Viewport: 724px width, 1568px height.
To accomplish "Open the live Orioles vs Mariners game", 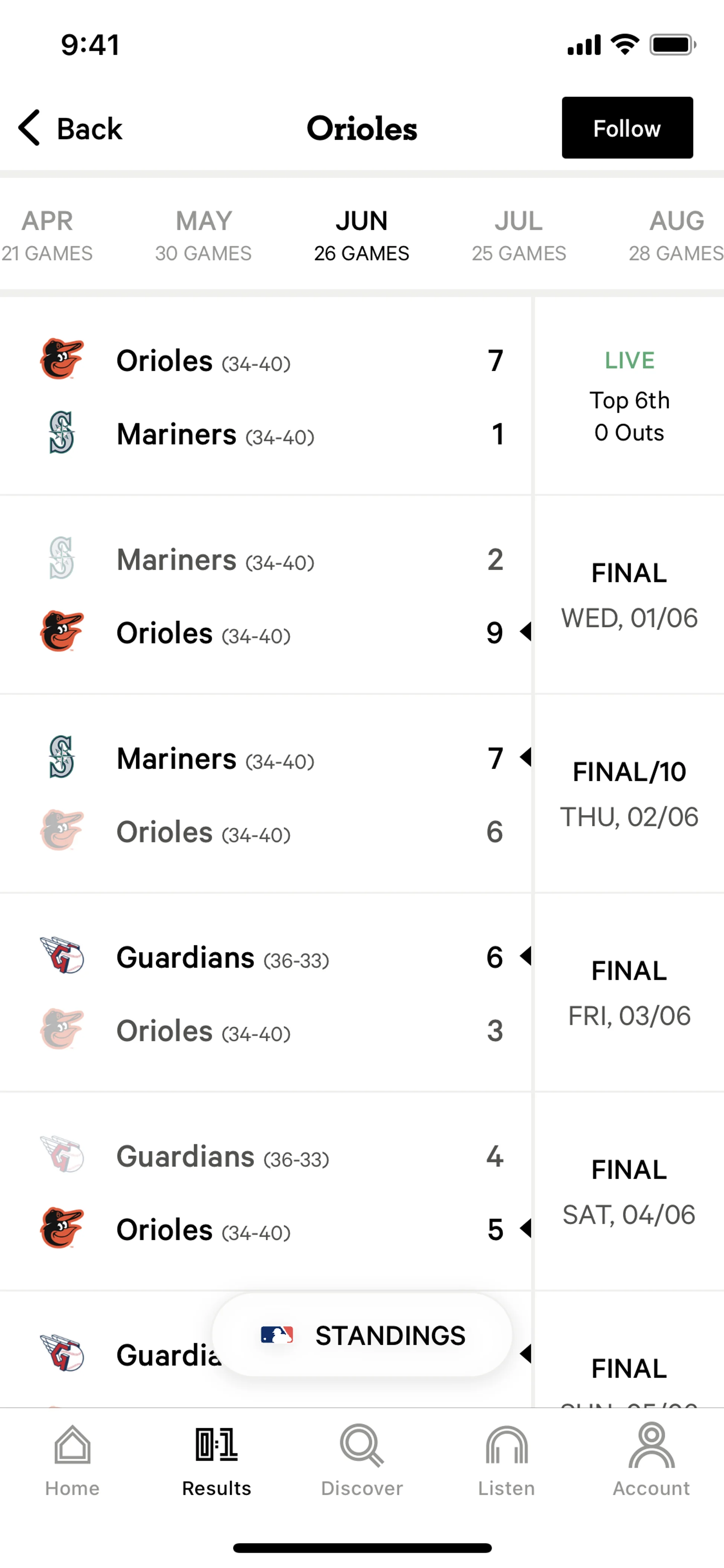I will 362,396.
